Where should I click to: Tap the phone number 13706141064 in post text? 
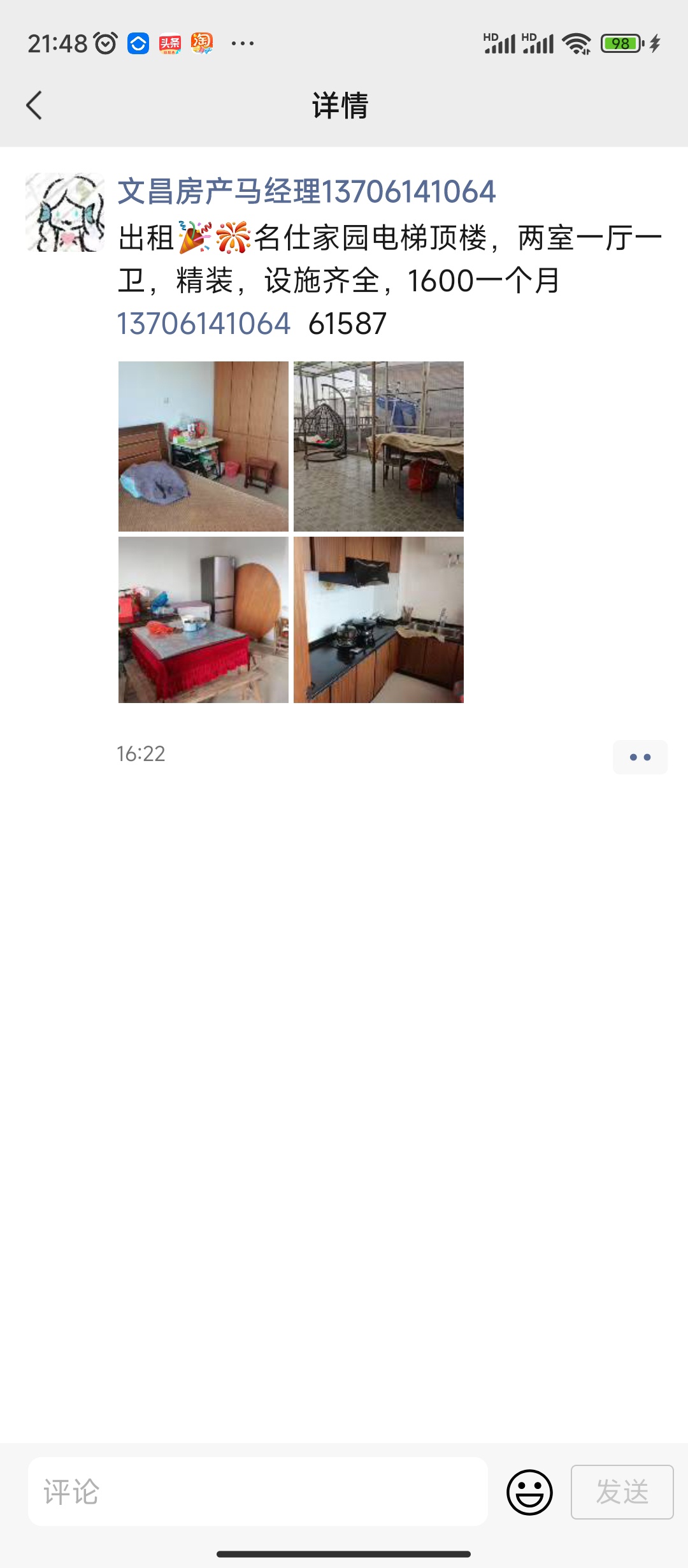(x=204, y=324)
